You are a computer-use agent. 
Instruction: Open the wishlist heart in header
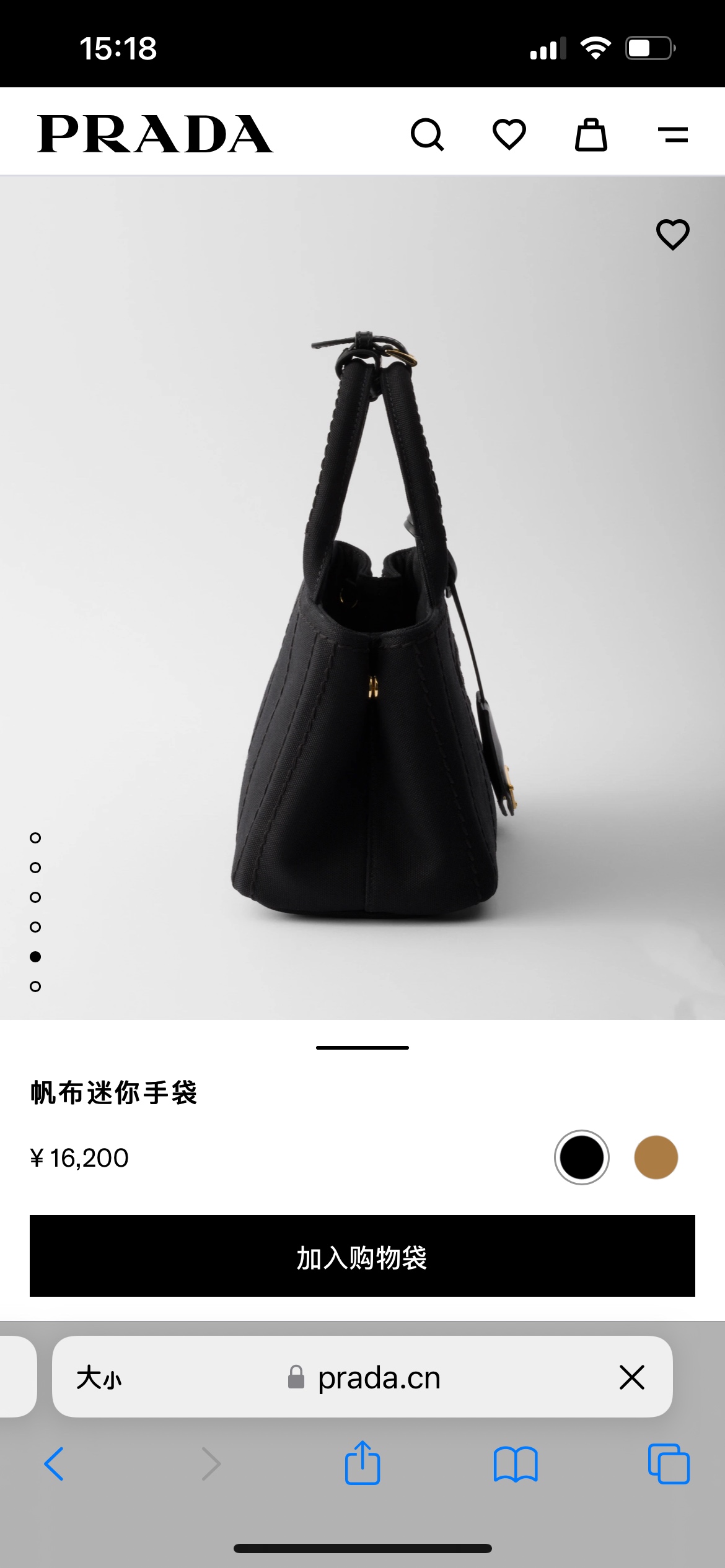[509, 134]
